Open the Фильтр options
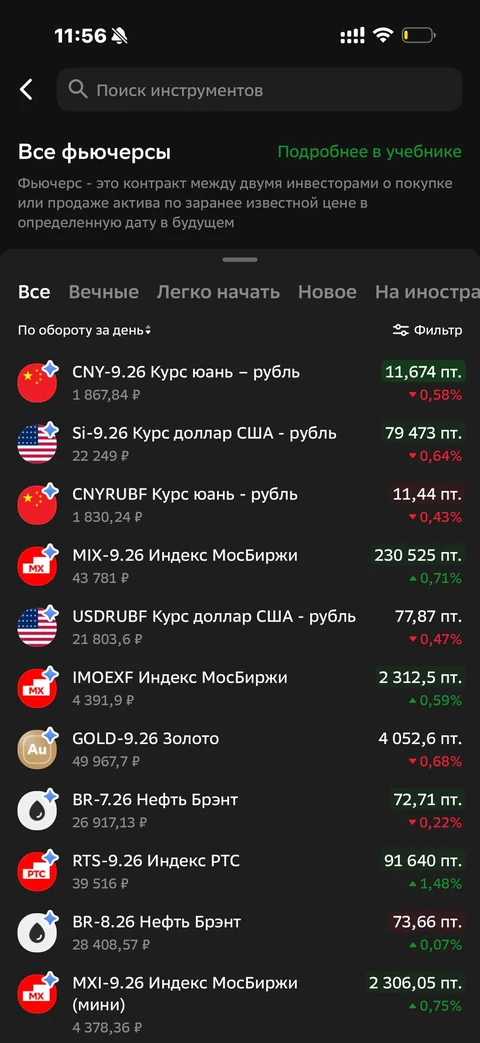480x1043 pixels. [427, 330]
